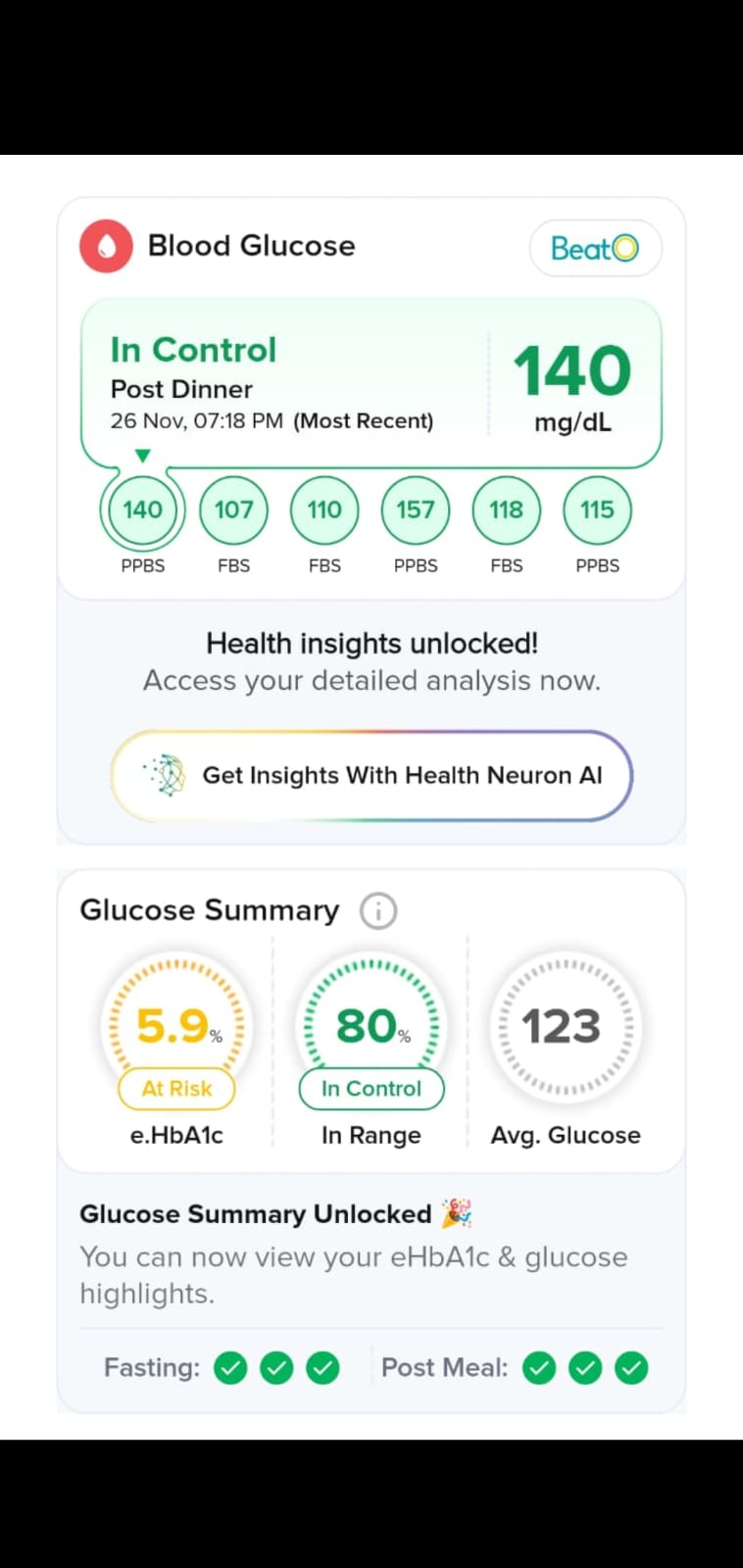Screen dimensions: 743x1568
Task: Select the 118 FBS reading
Action: click(506, 510)
